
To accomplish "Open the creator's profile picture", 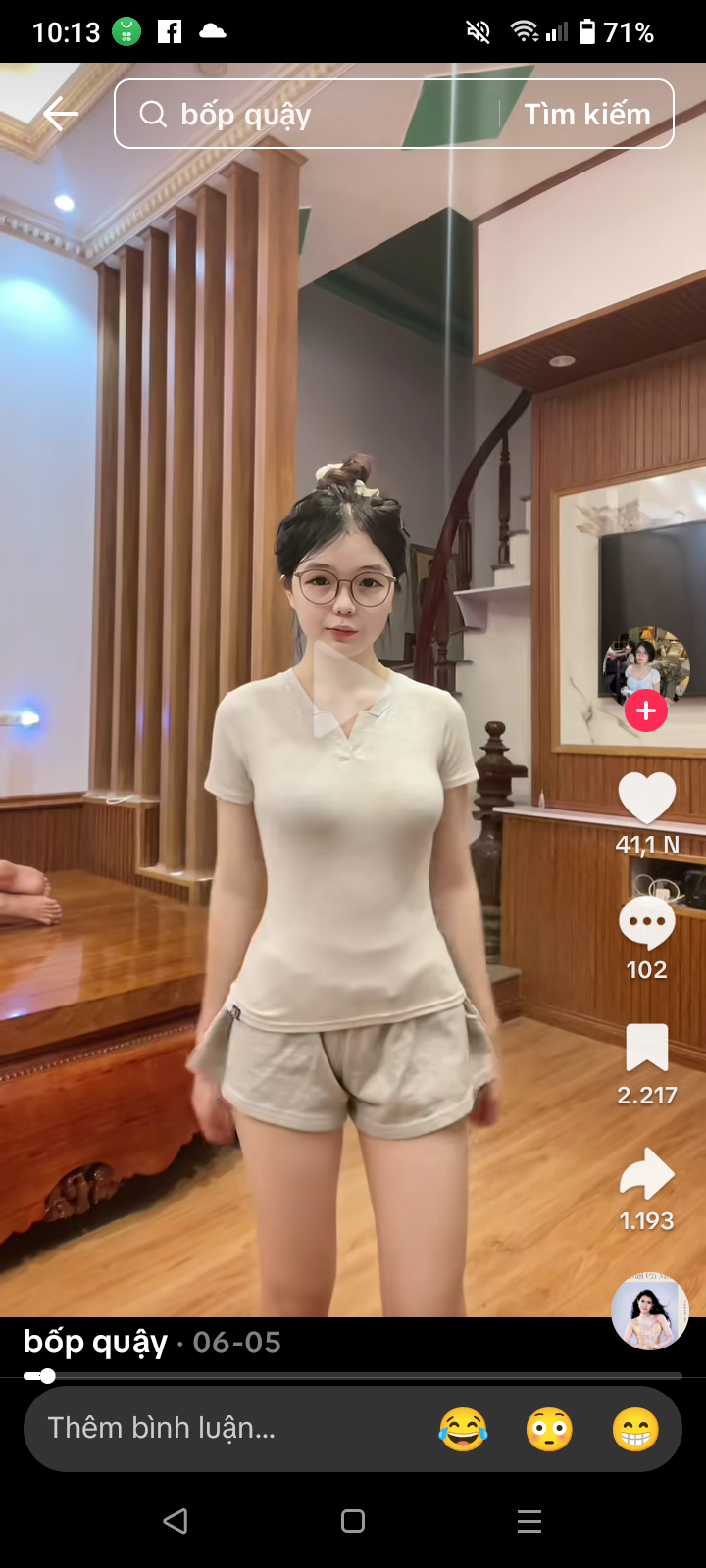I will tap(645, 664).
